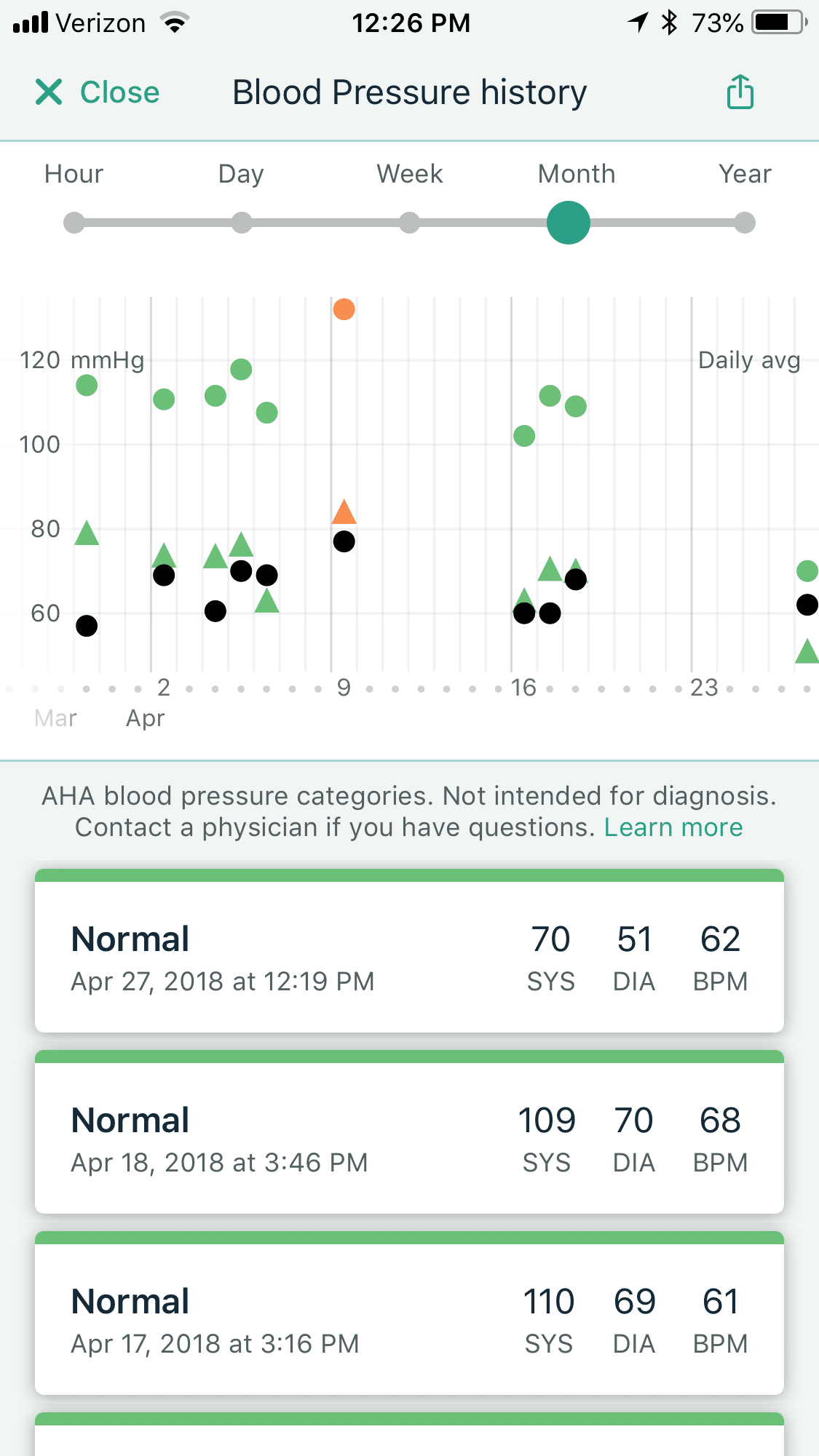
Task: Select the orange outlier dot above April 9
Action: pos(344,309)
